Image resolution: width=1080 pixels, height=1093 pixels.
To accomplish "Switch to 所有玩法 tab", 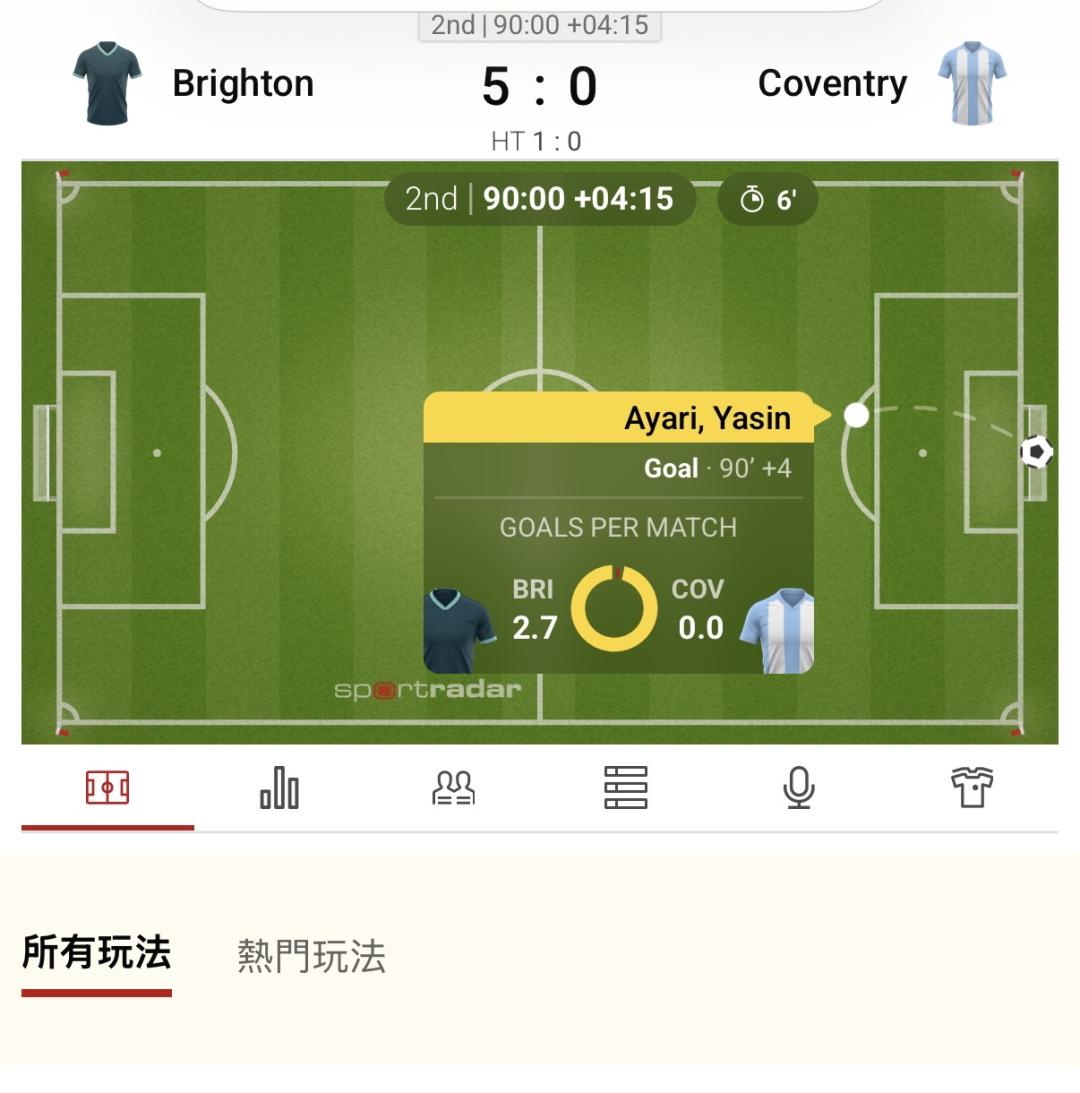I will tap(96, 952).
